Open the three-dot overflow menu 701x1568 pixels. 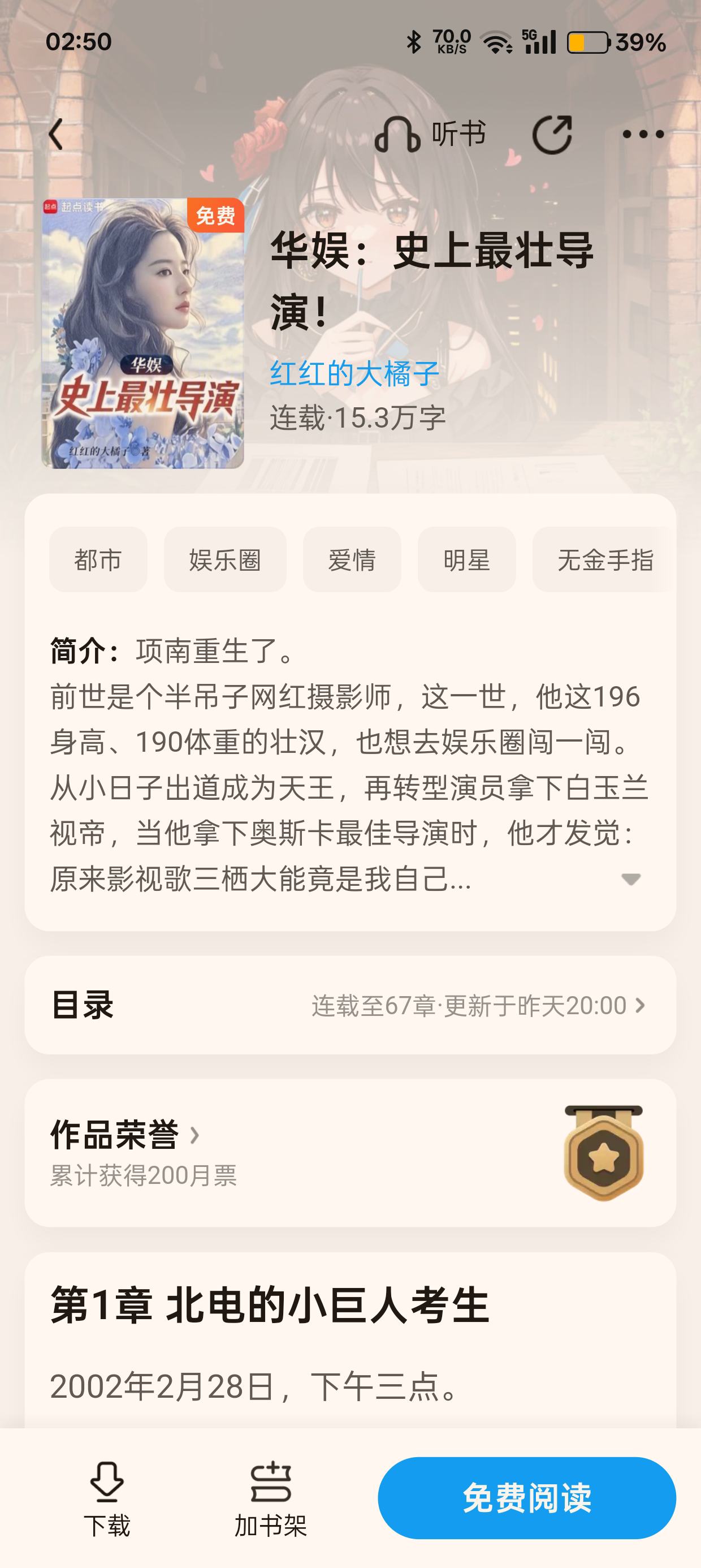[643, 134]
